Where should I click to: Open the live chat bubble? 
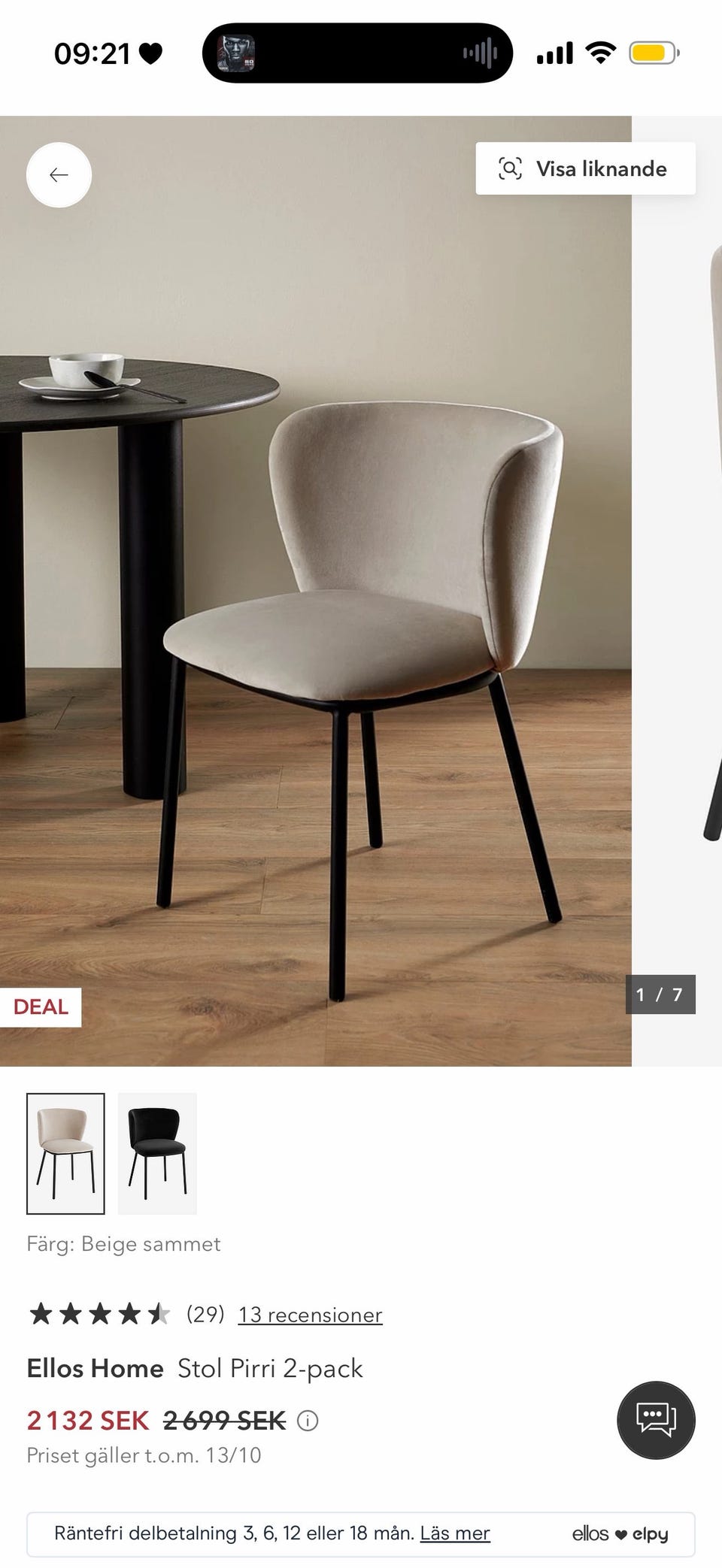pyautogui.click(x=656, y=1420)
